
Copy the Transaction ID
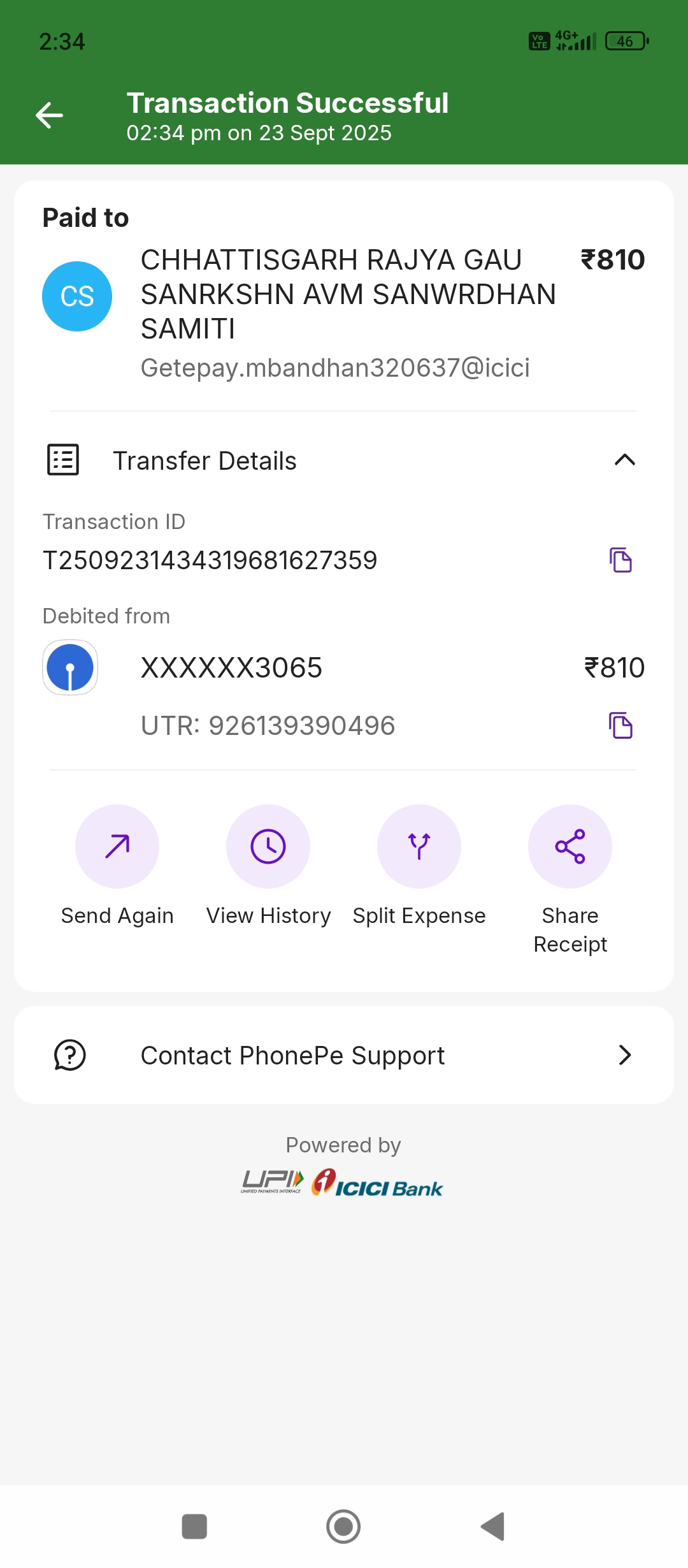tap(620, 560)
